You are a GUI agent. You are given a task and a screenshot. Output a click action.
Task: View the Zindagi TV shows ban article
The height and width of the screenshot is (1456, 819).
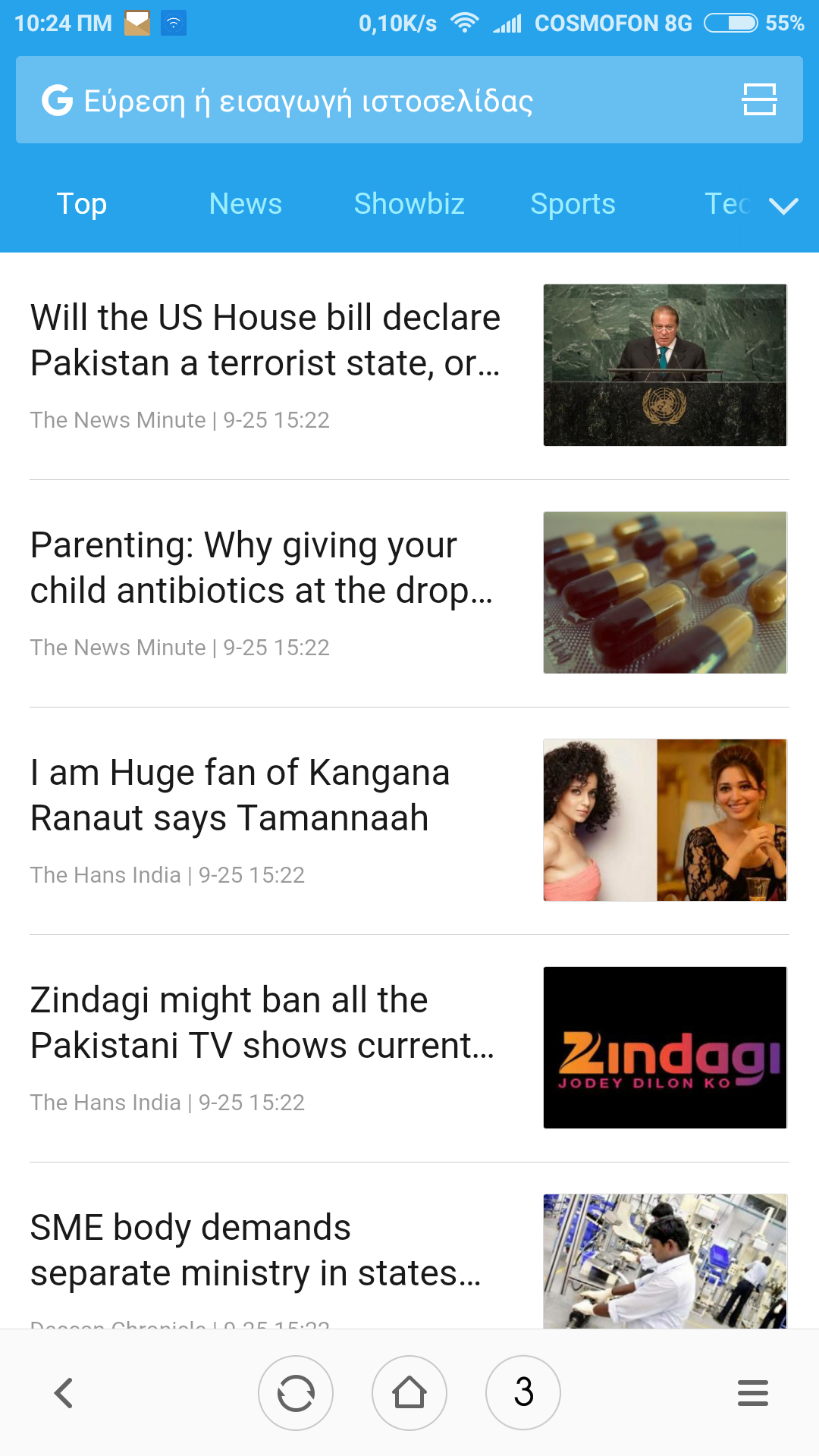pos(262,1023)
